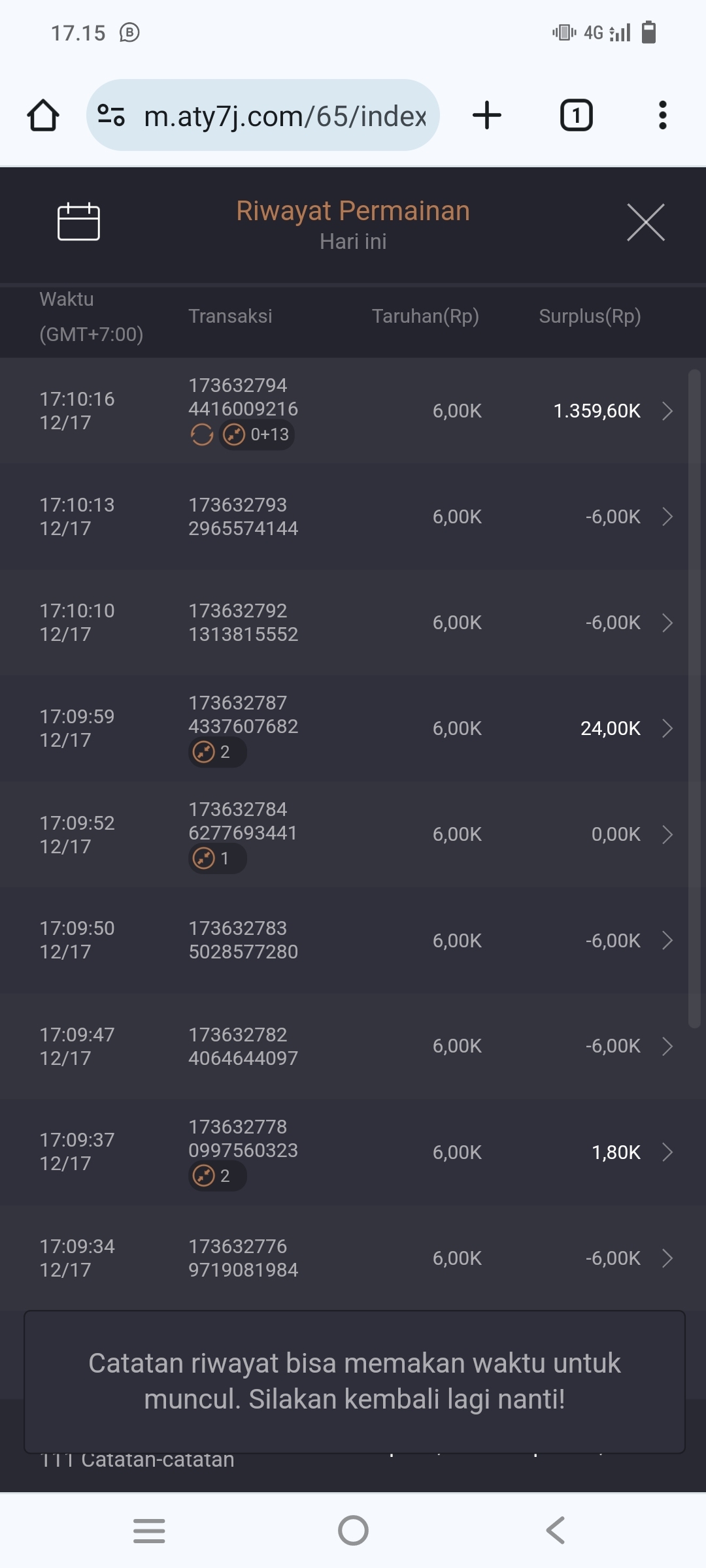Show the open tabs switcher
Image resolution: width=706 pixels, height=1568 pixels.
click(x=576, y=116)
